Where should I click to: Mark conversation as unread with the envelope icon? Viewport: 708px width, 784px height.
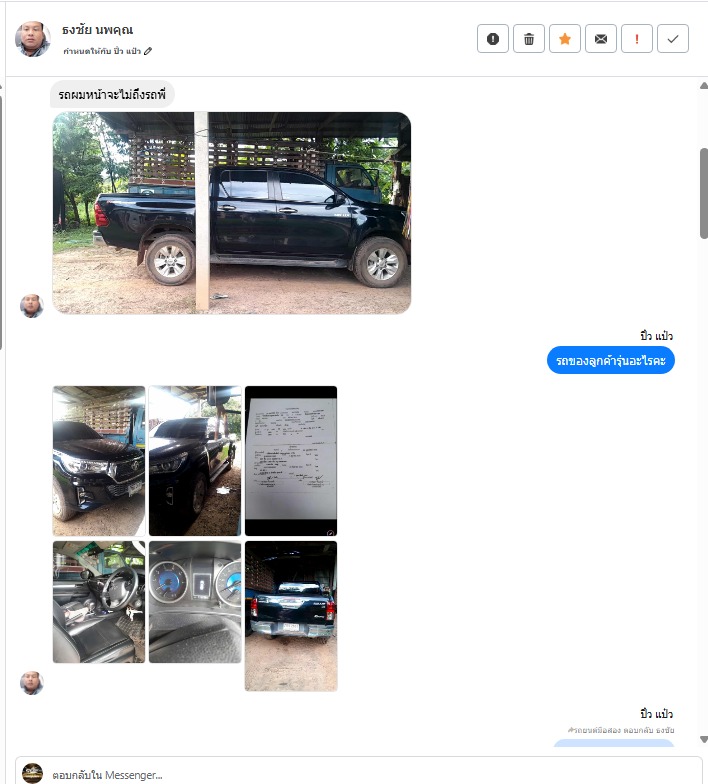click(601, 39)
